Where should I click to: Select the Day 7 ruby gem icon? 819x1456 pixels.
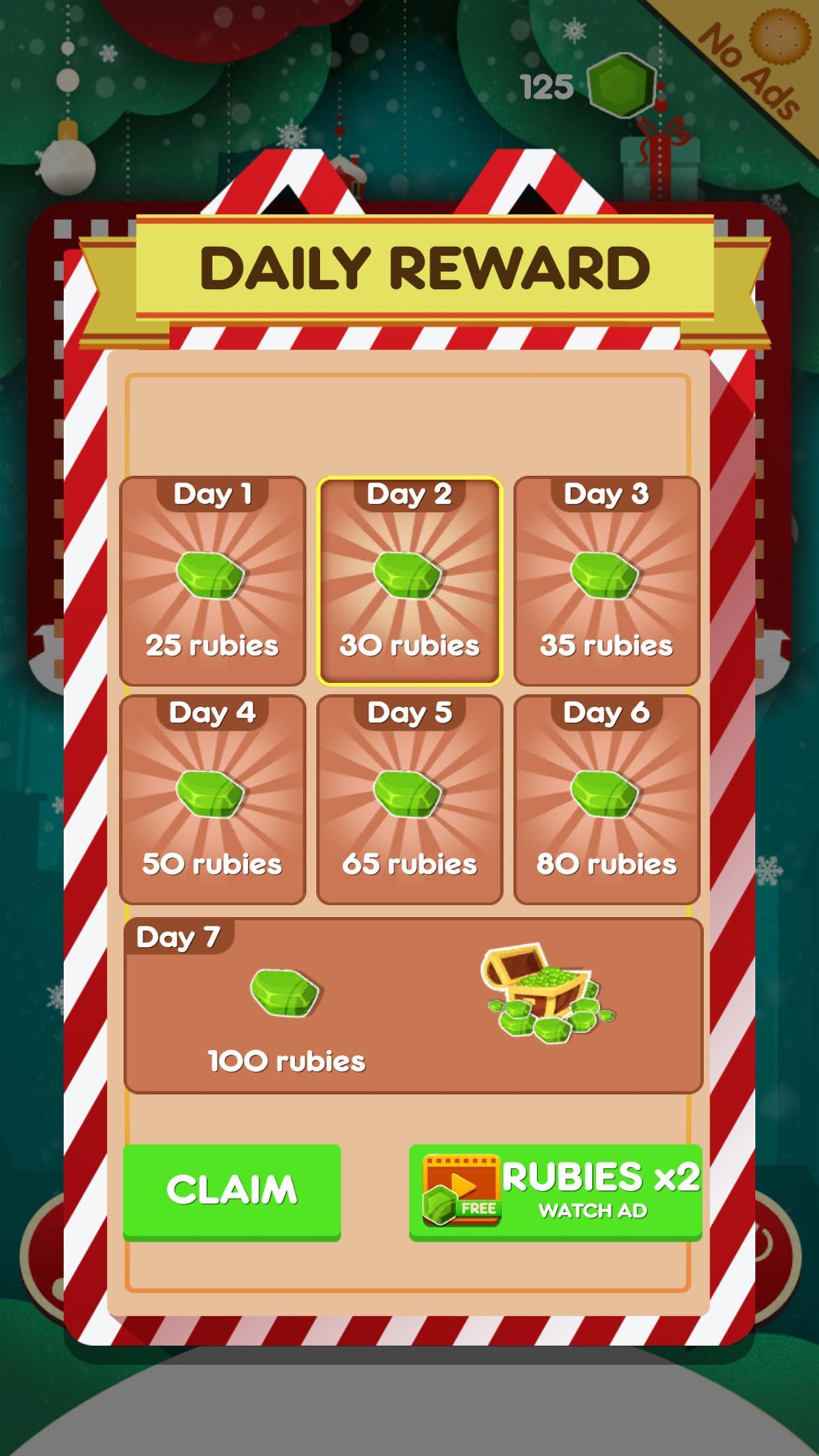(x=282, y=994)
